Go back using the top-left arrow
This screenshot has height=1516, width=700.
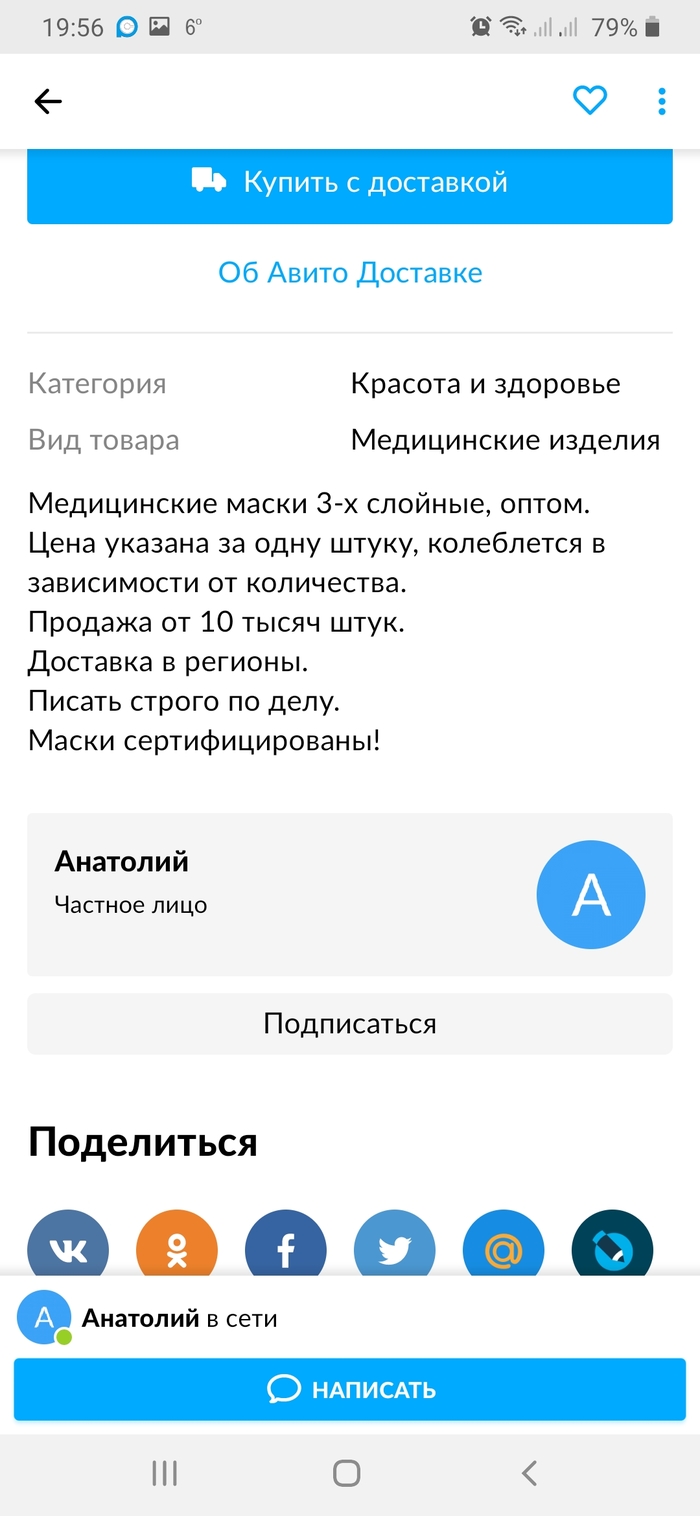click(48, 101)
